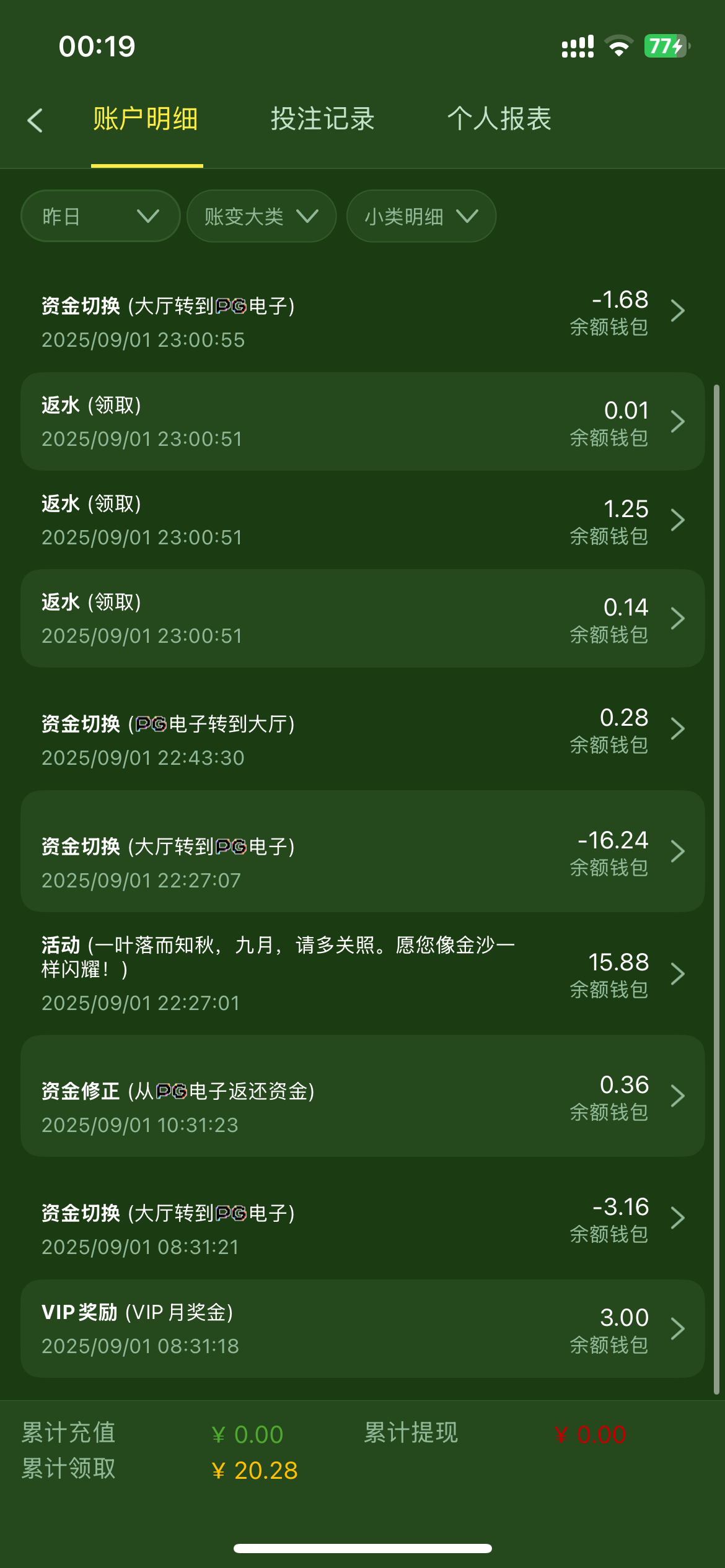Image resolution: width=725 pixels, height=1568 pixels.
Task: Expand the 账变大类 filter dropdown
Action: click(261, 216)
